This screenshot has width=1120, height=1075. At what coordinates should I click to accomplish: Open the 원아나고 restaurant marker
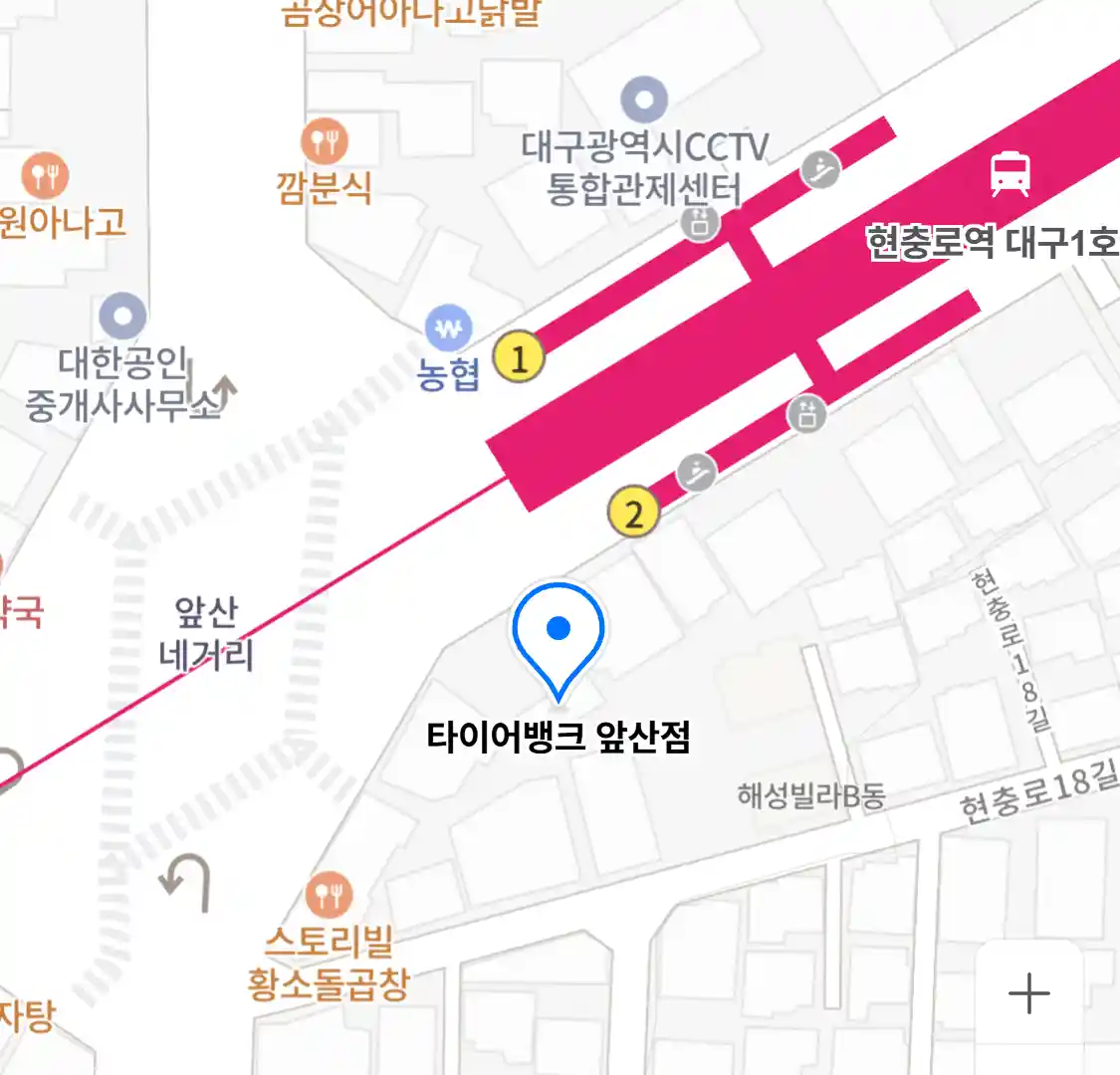click(x=45, y=177)
